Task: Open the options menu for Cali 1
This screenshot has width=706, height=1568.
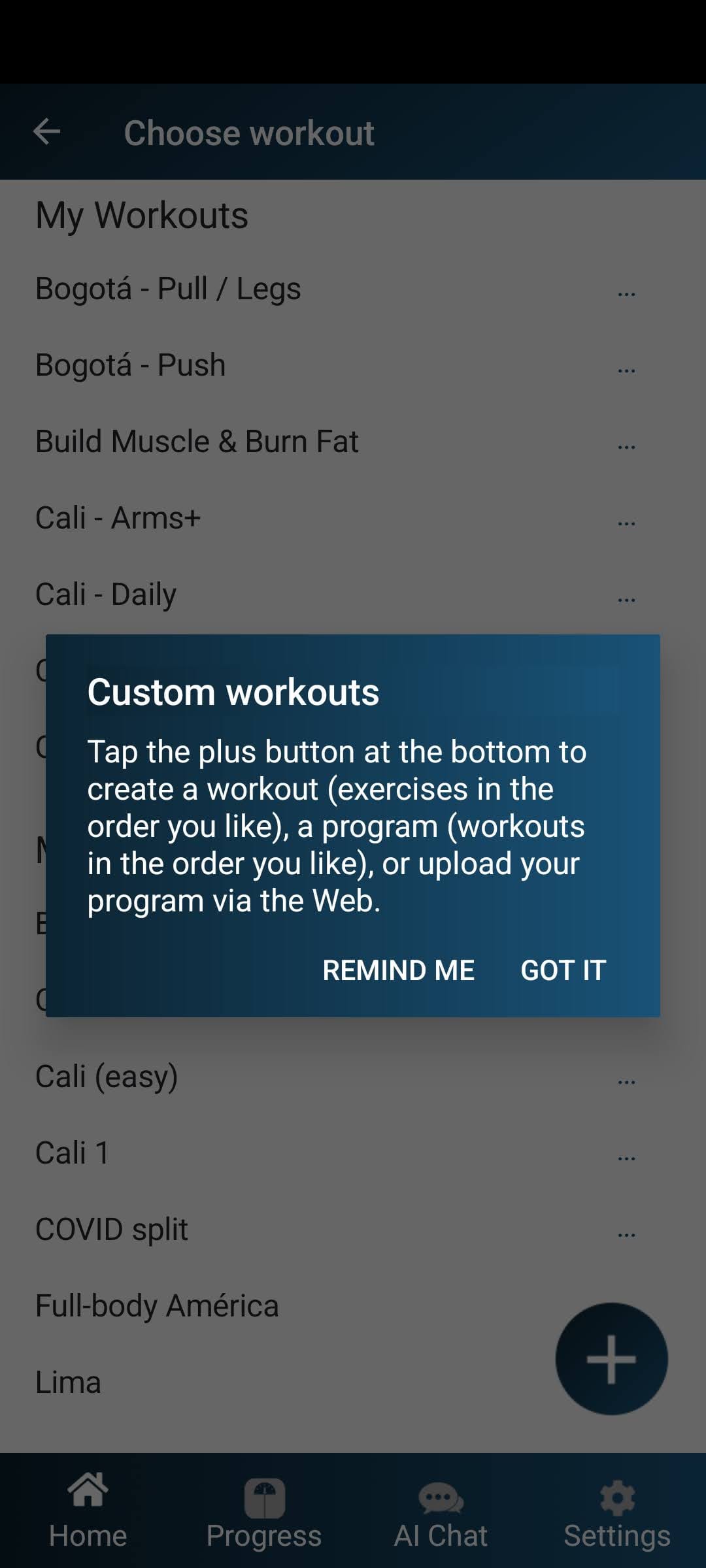Action: click(626, 1158)
